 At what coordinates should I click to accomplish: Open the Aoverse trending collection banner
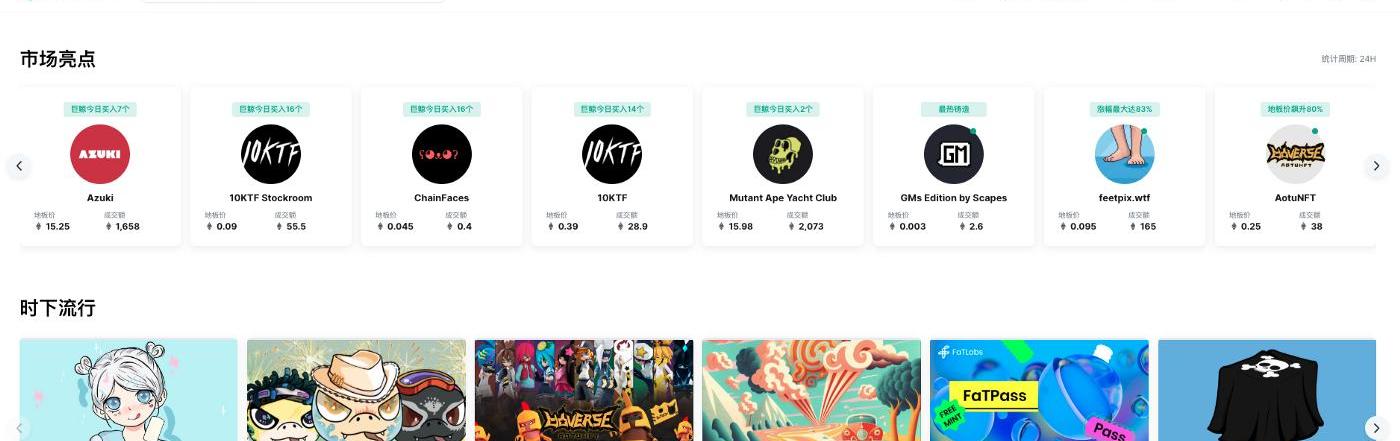(584, 391)
